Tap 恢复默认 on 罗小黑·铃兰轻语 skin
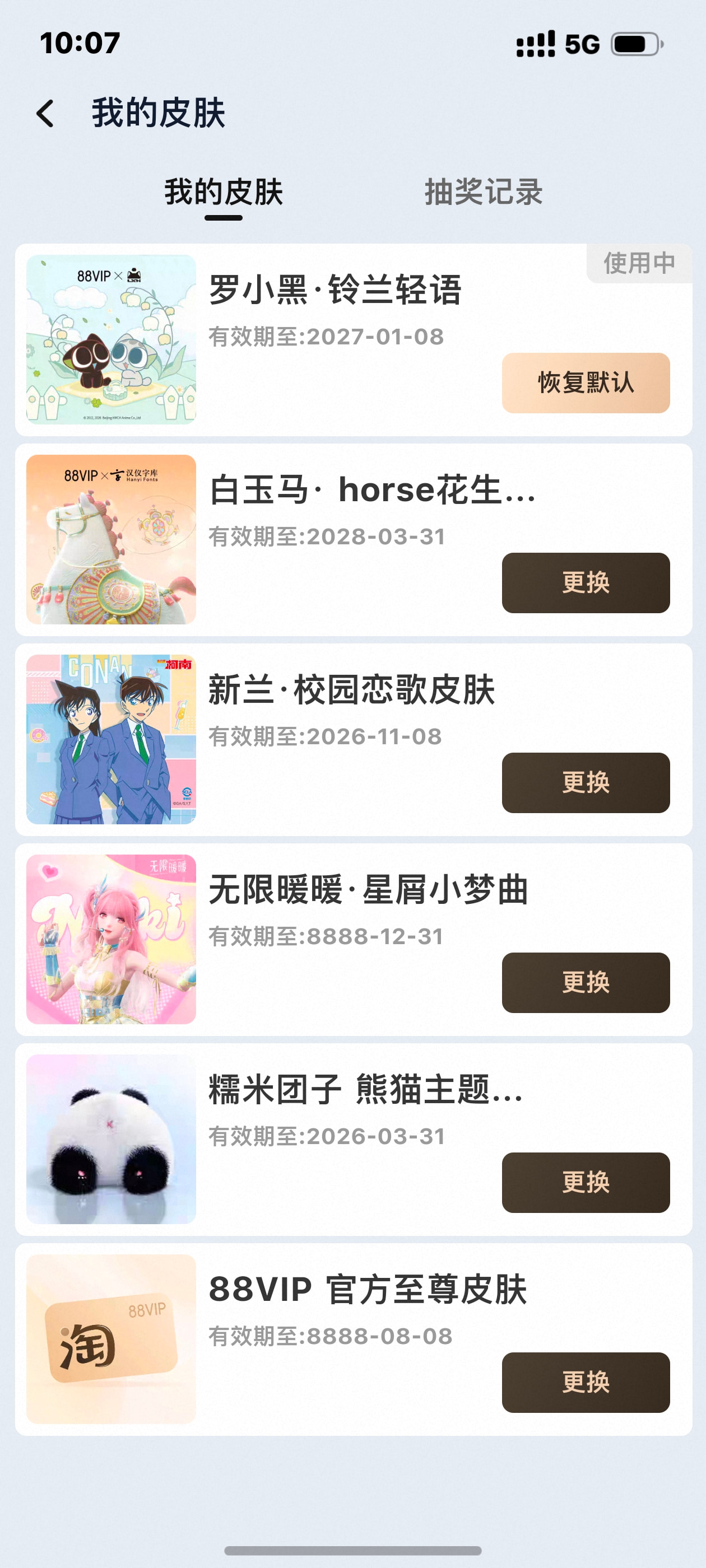Screen dimensions: 706x1568 coord(586,383)
